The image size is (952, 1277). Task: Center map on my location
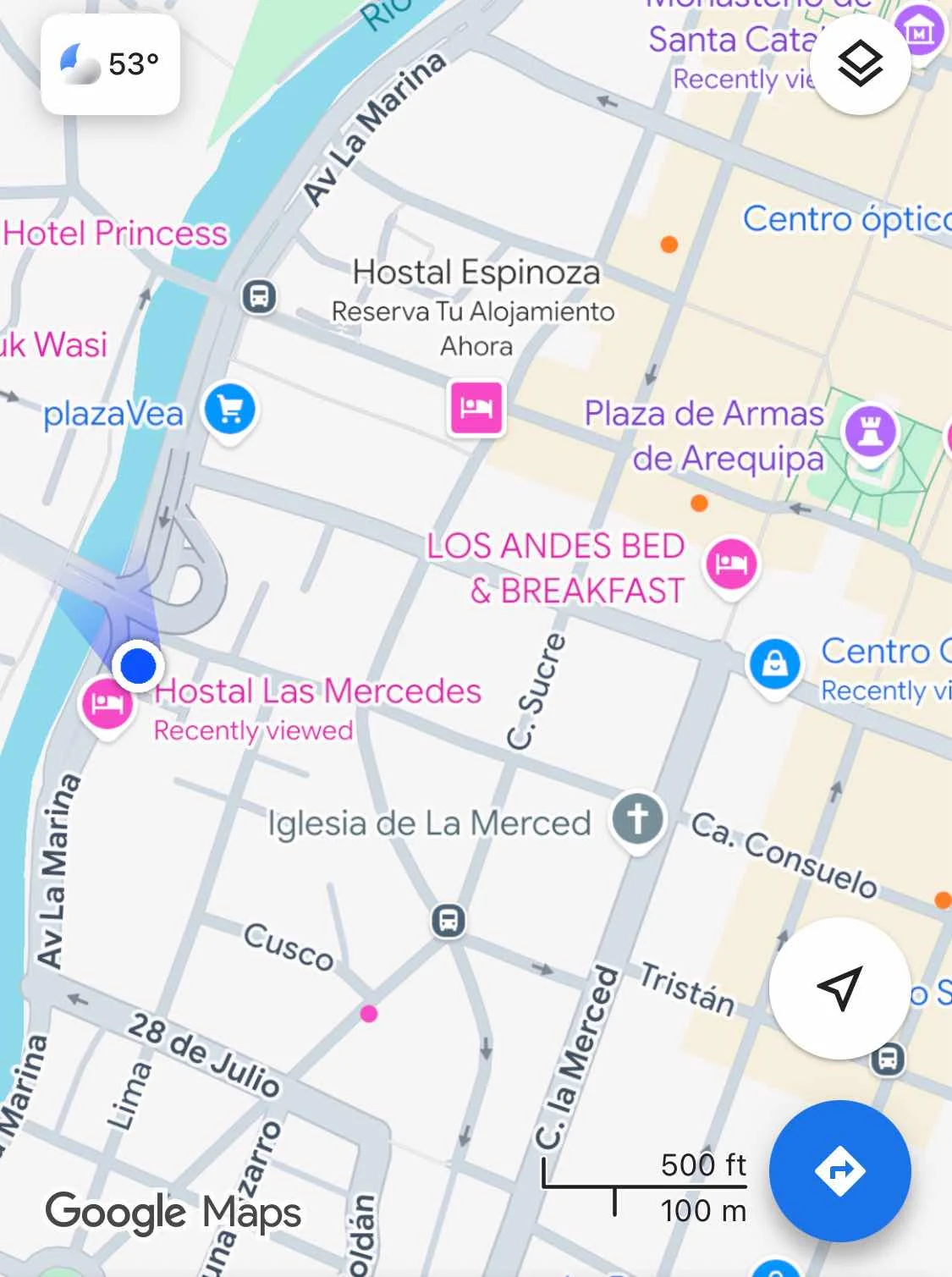click(x=839, y=988)
